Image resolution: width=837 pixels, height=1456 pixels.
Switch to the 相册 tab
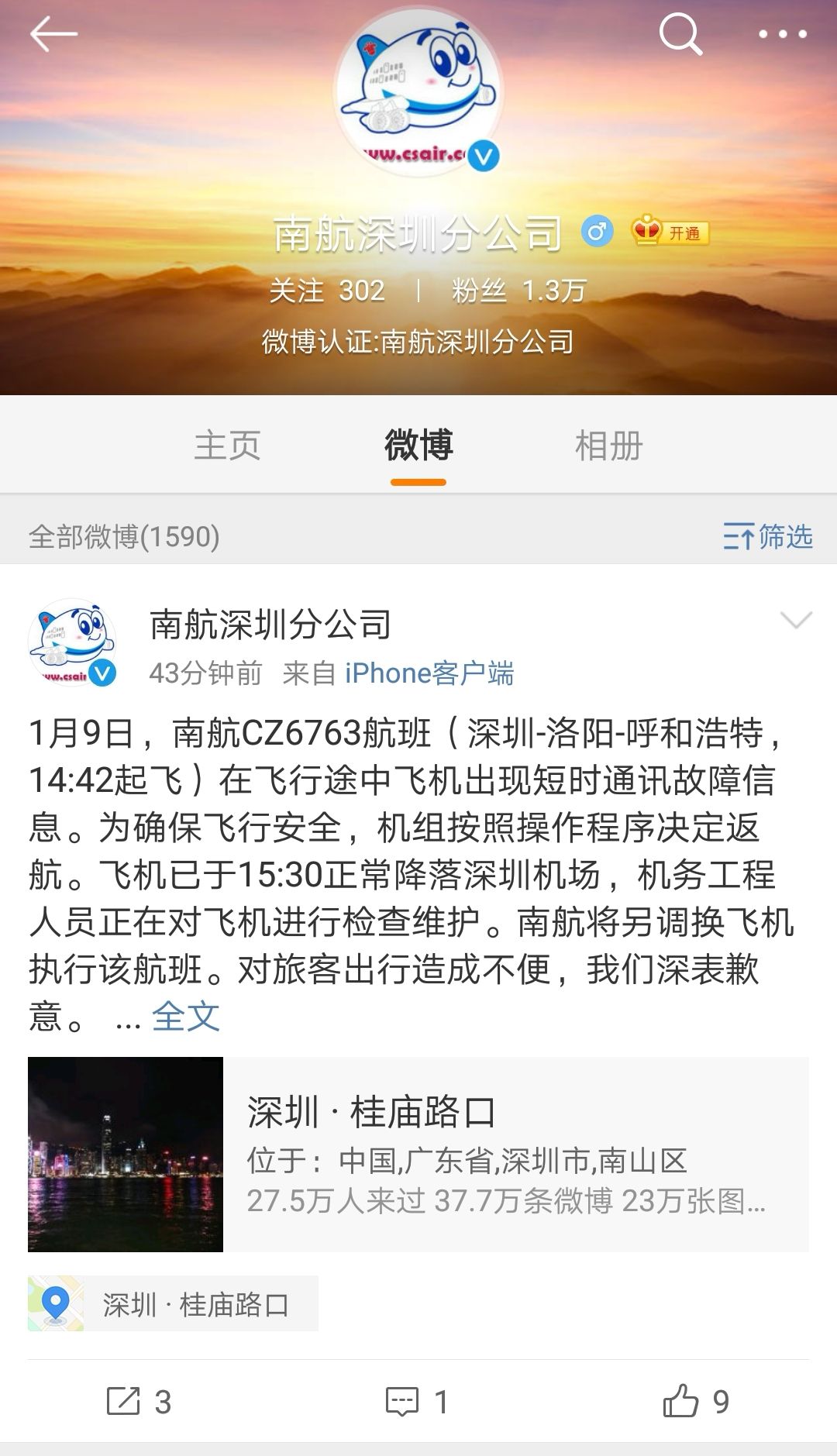click(x=609, y=446)
